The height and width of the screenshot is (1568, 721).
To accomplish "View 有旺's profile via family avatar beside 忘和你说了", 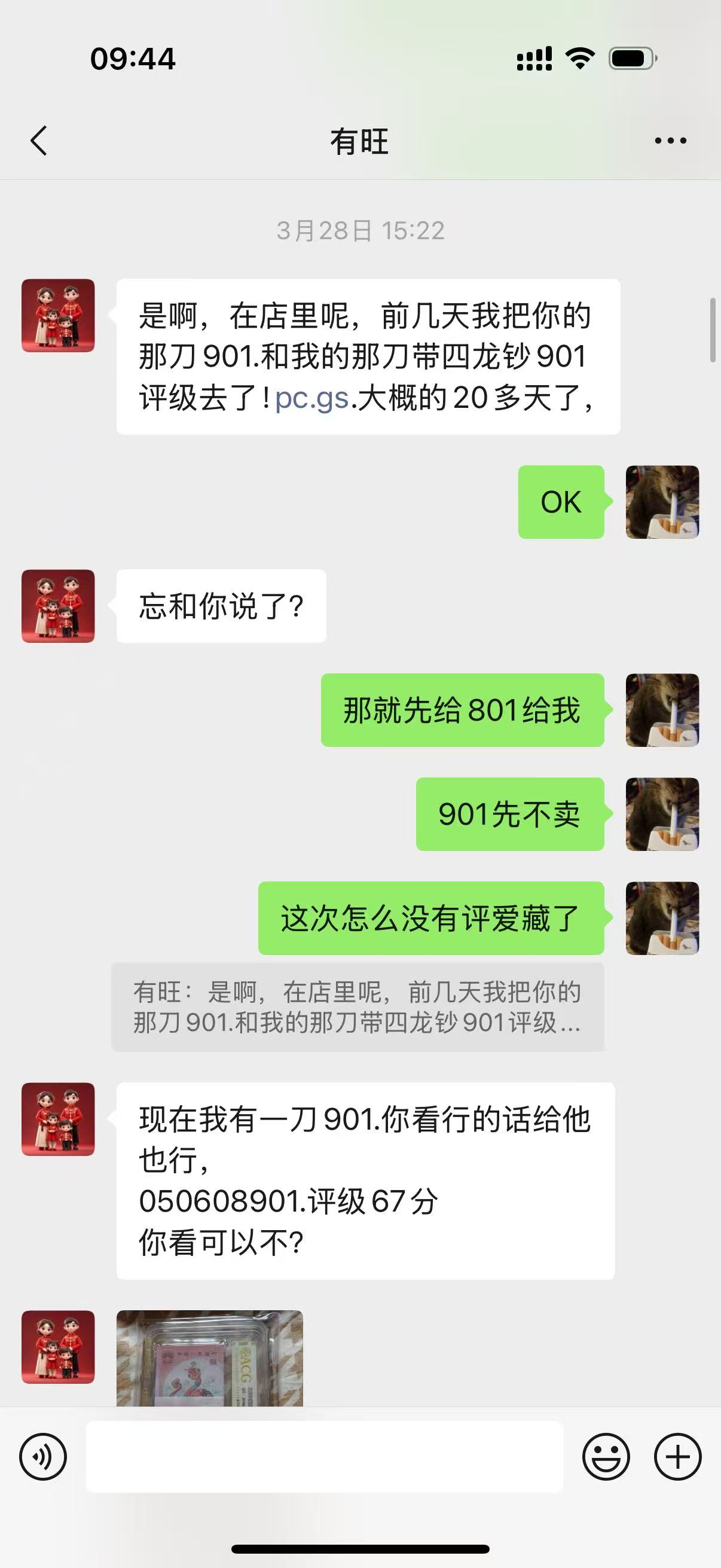I will (59, 606).
